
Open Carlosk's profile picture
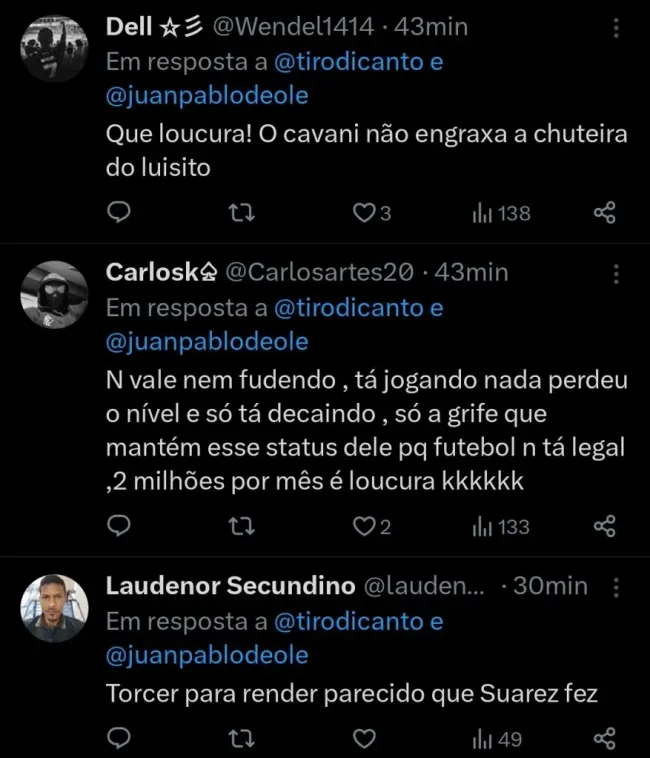pyautogui.click(x=54, y=294)
